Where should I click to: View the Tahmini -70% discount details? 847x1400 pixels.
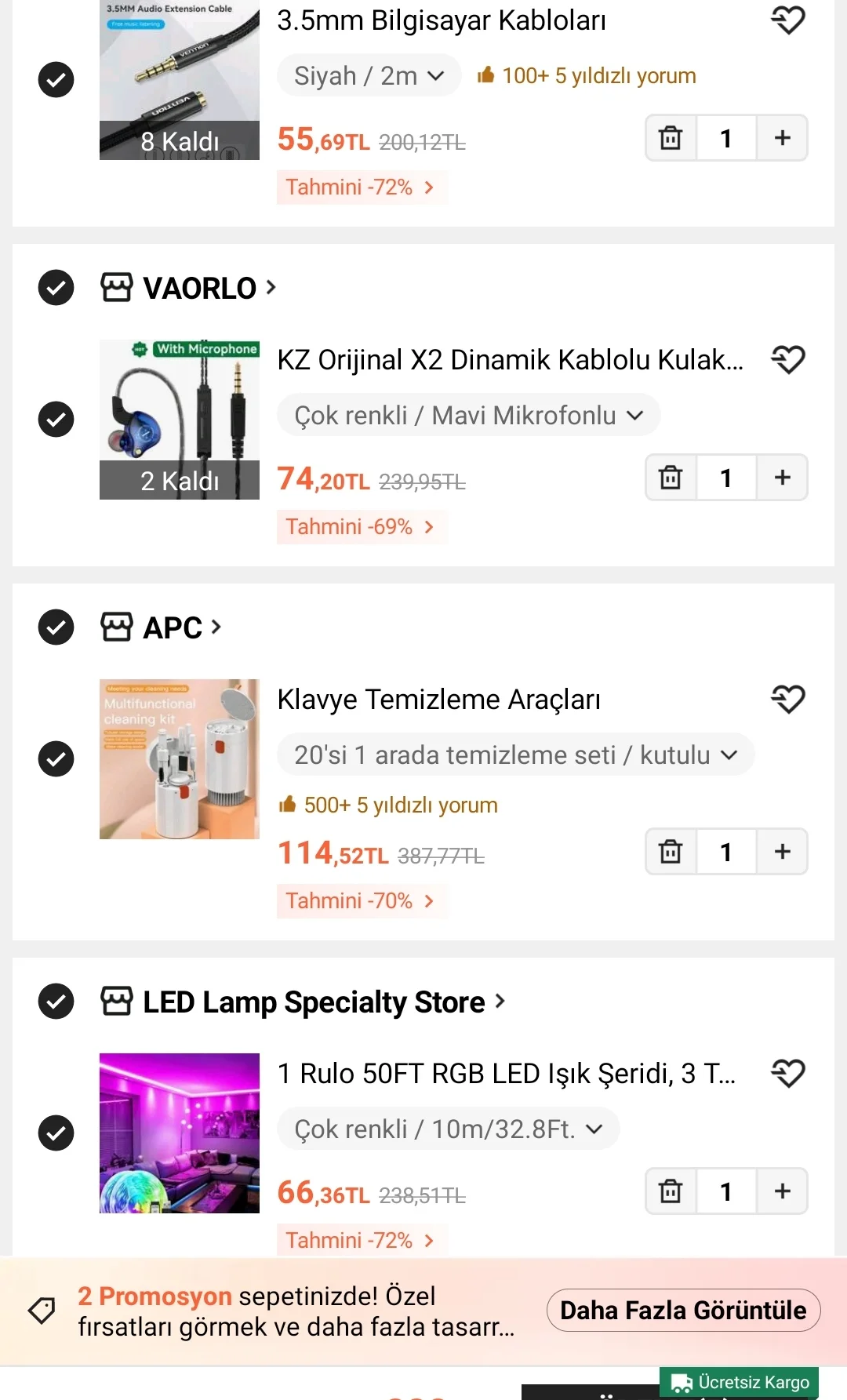point(360,900)
